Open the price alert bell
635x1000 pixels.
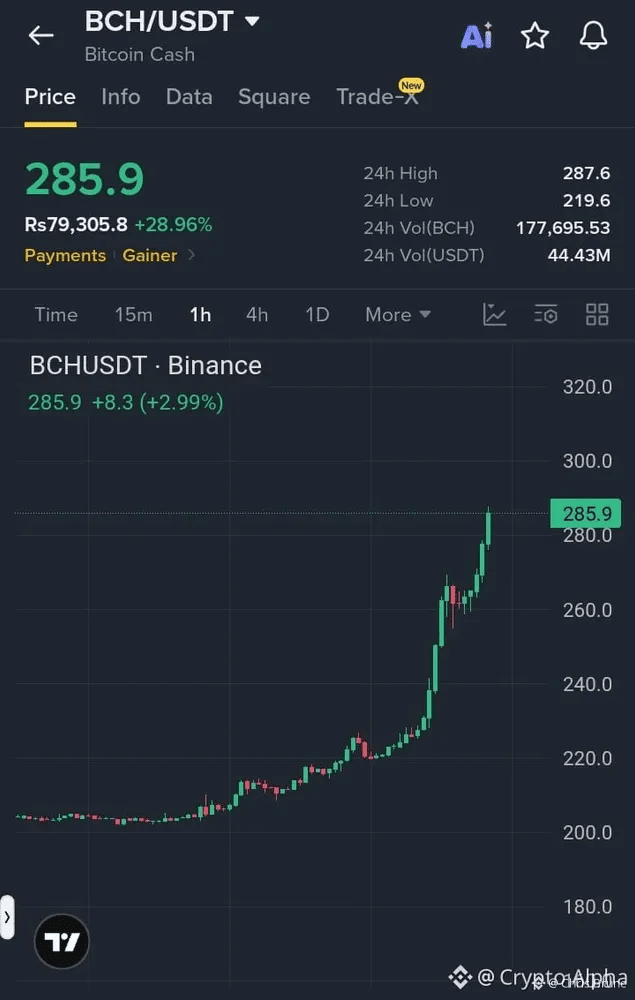(593, 36)
